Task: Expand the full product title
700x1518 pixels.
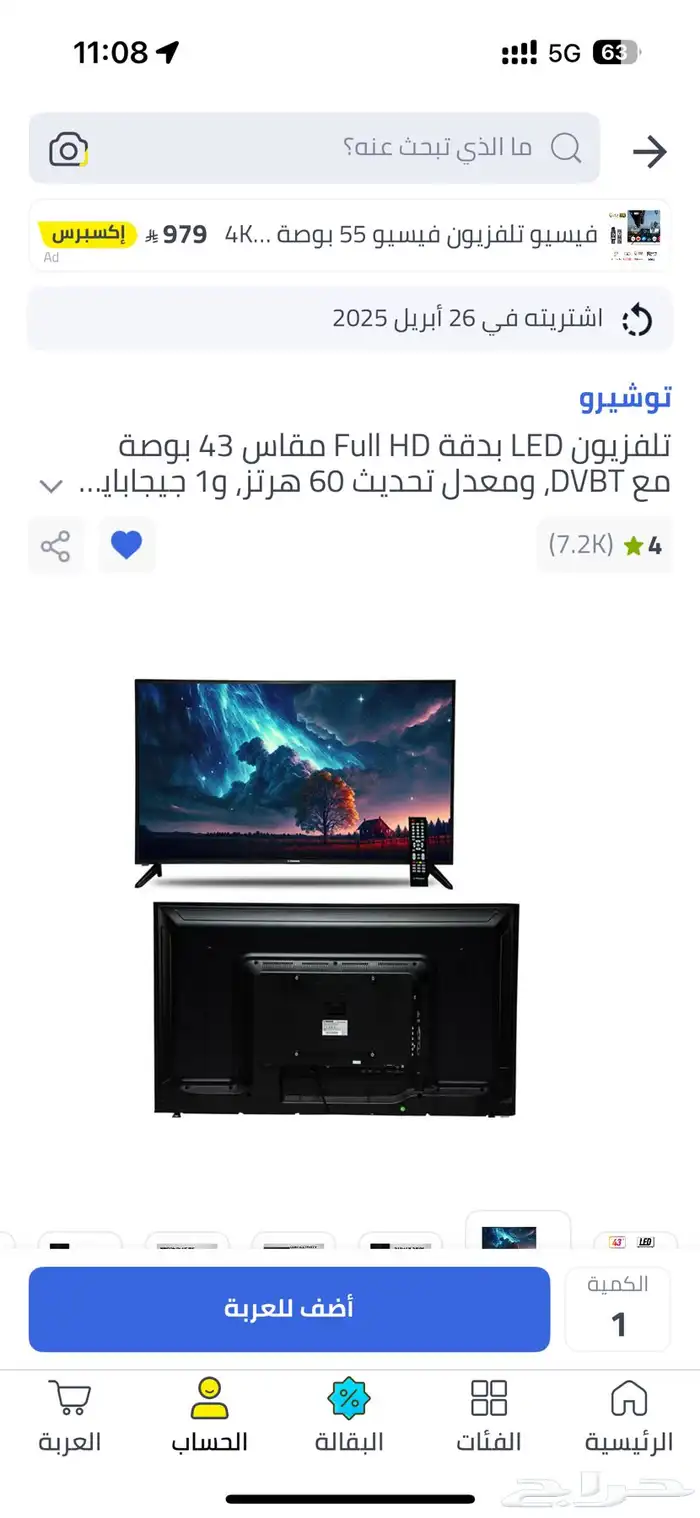Action: coord(50,486)
